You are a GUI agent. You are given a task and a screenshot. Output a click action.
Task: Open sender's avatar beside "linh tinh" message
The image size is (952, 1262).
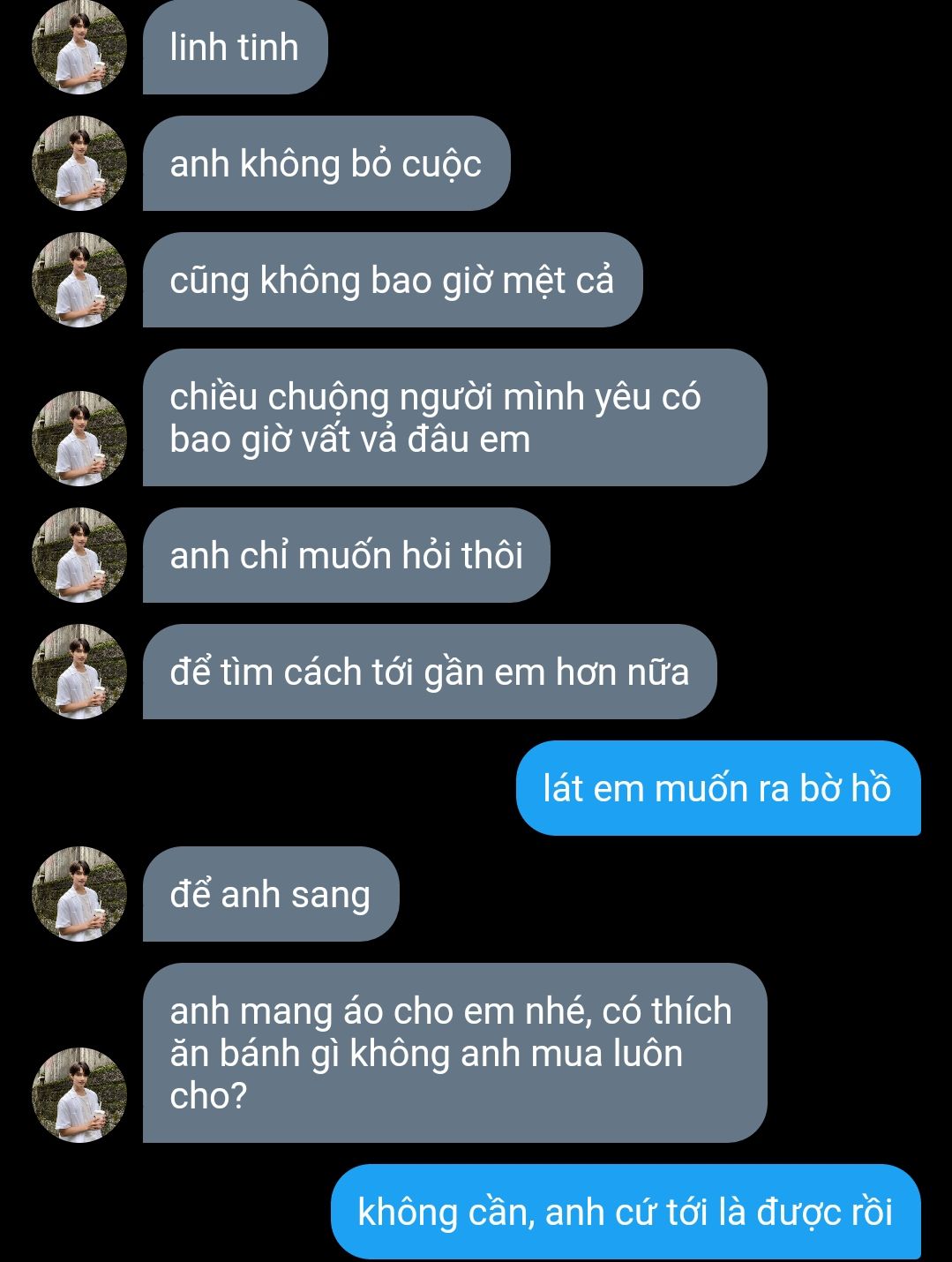[79, 47]
